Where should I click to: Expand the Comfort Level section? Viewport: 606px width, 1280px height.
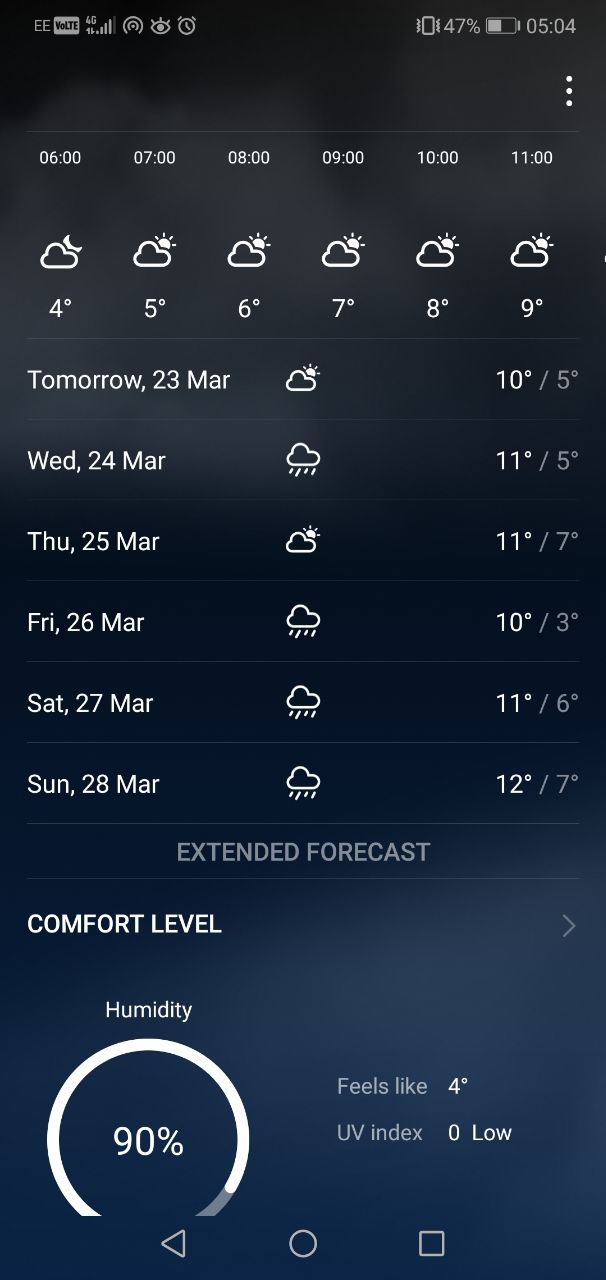pyautogui.click(x=303, y=925)
